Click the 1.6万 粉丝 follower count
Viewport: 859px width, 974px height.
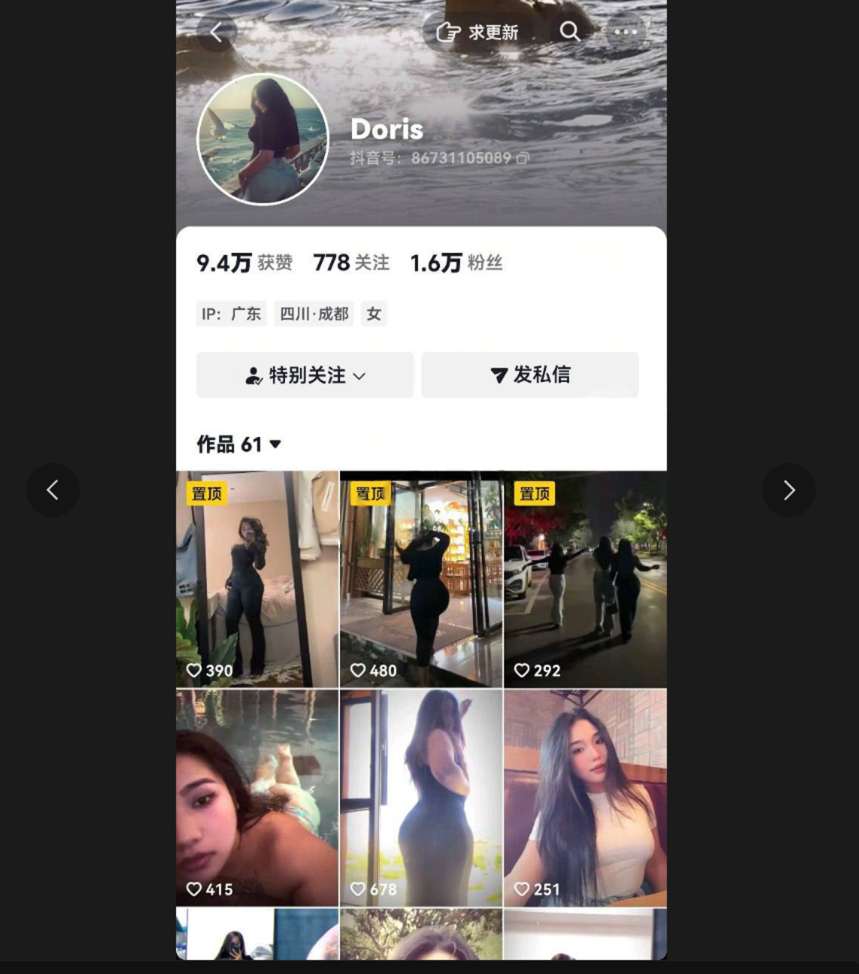456,262
